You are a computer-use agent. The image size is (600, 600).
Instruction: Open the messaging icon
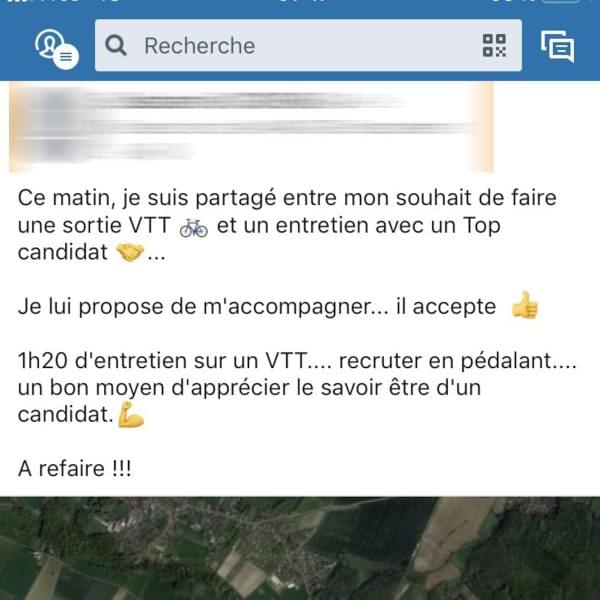point(557,46)
